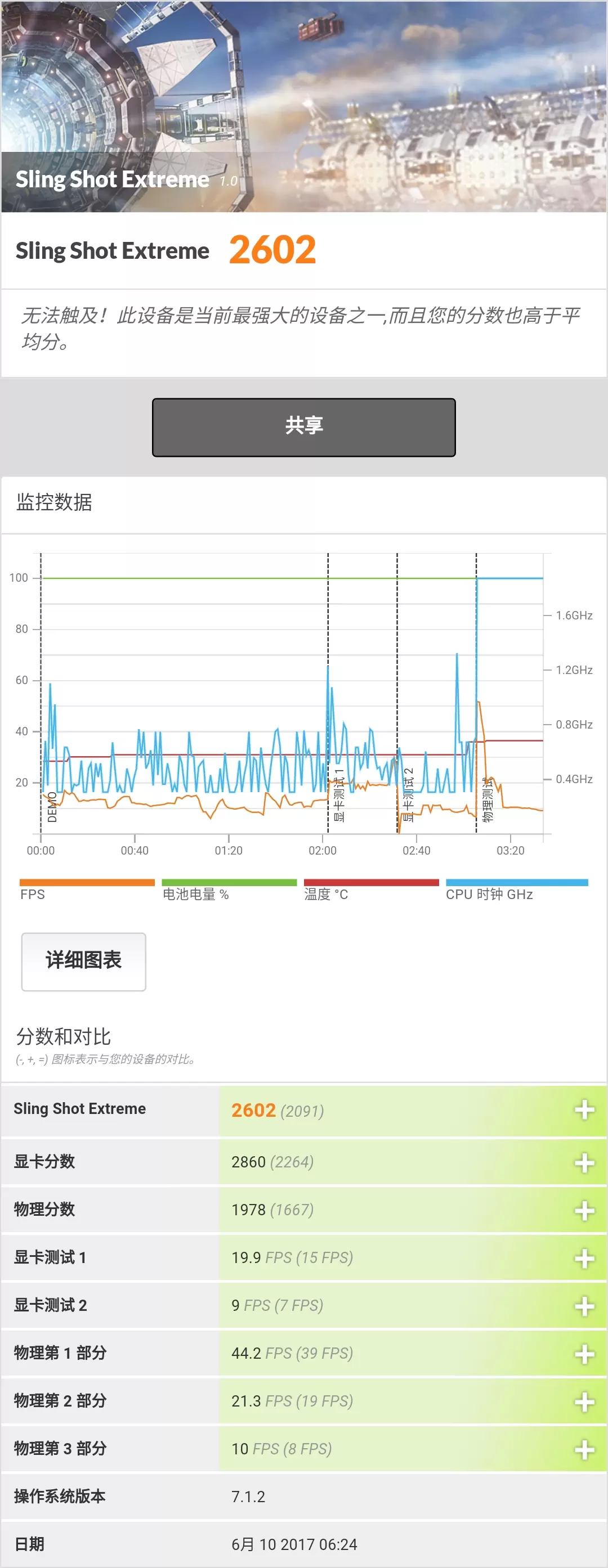The height and width of the screenshot is (1568, 608).
Task: Tap the 共享 share button
Action: [x=303, y=428]
